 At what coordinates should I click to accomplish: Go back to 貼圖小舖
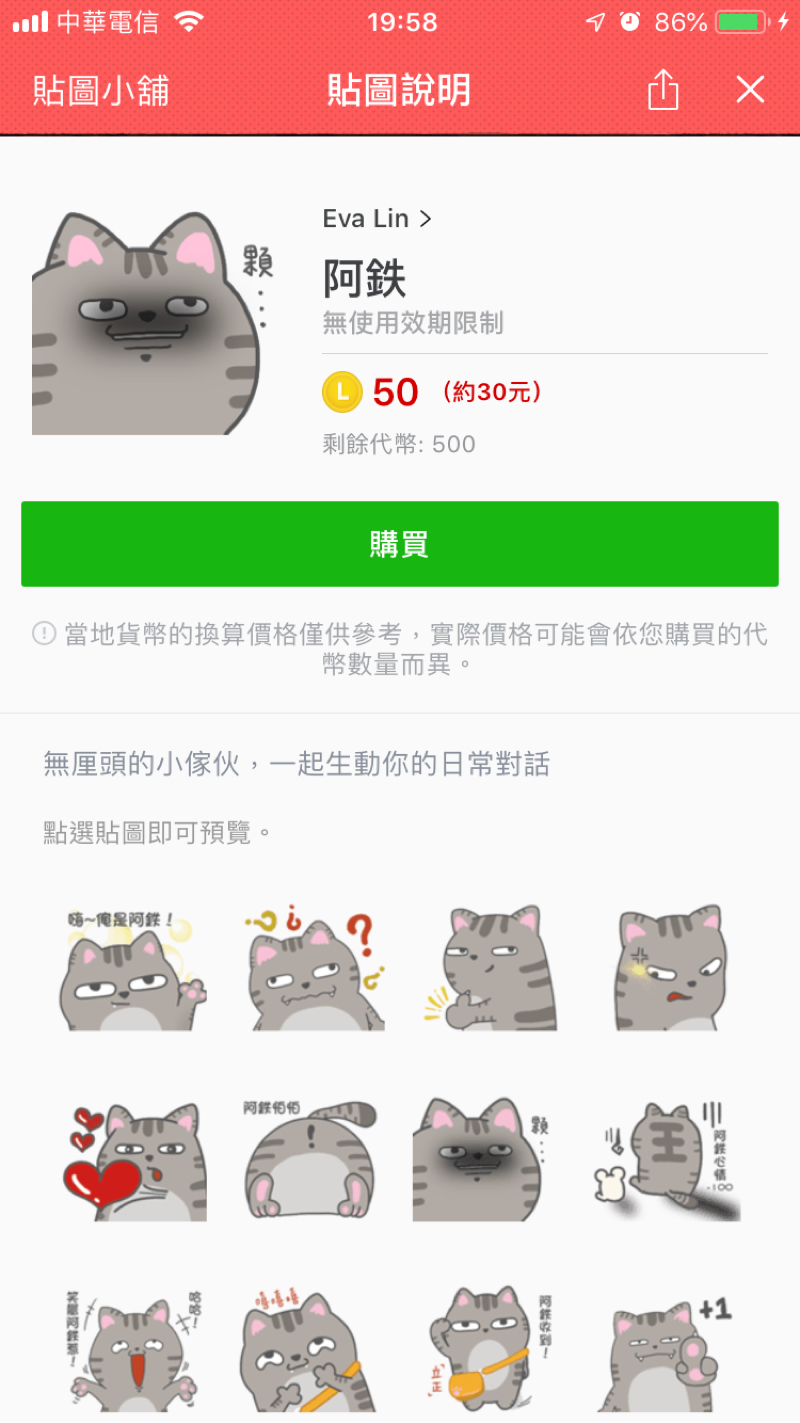(x=101, y=91)
